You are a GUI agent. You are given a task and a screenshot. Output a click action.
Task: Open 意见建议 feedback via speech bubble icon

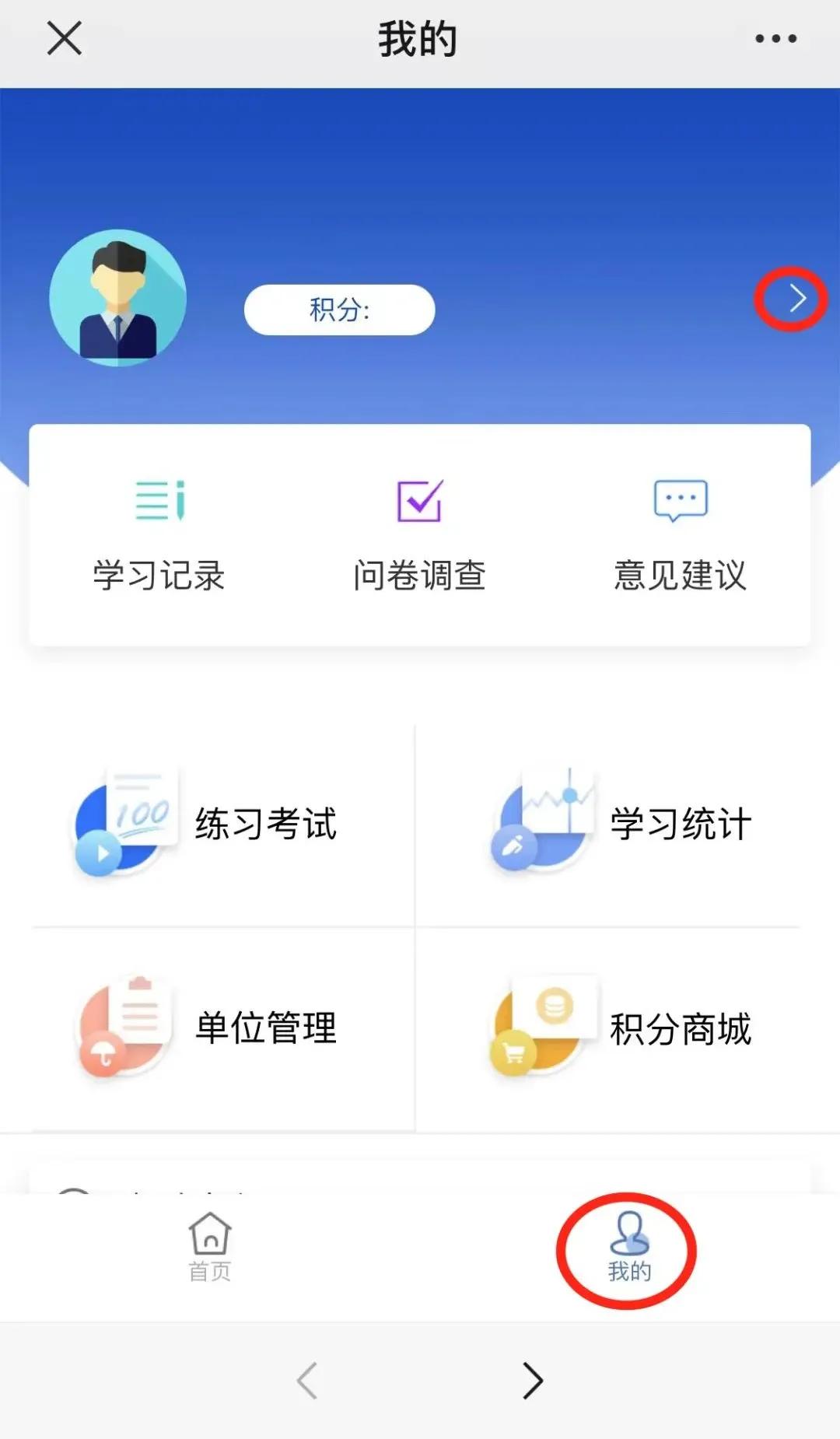click(680, 502)
